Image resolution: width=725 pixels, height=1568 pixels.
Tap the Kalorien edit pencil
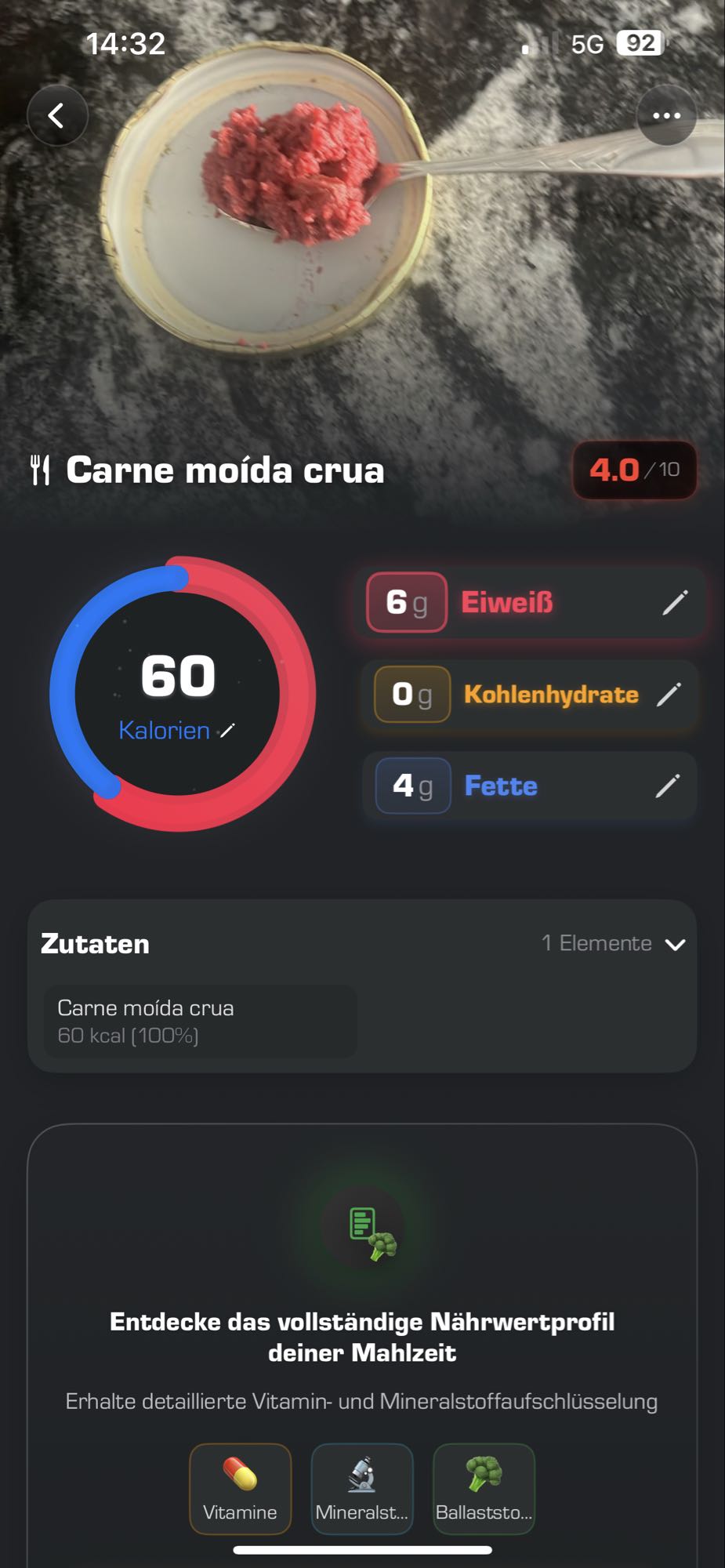pyautogui.click(x=227, y=731)
